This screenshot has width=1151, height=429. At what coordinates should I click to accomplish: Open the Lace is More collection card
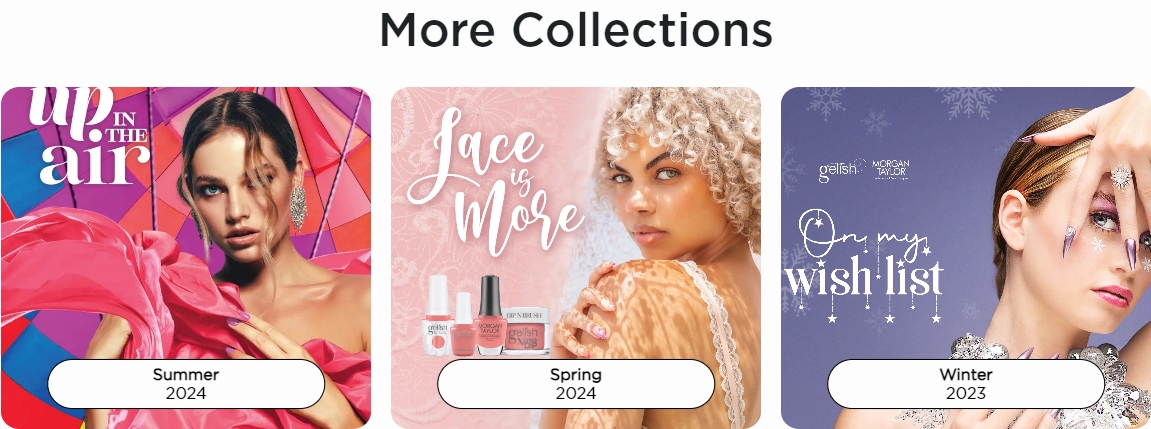click(x=576, y=220)
